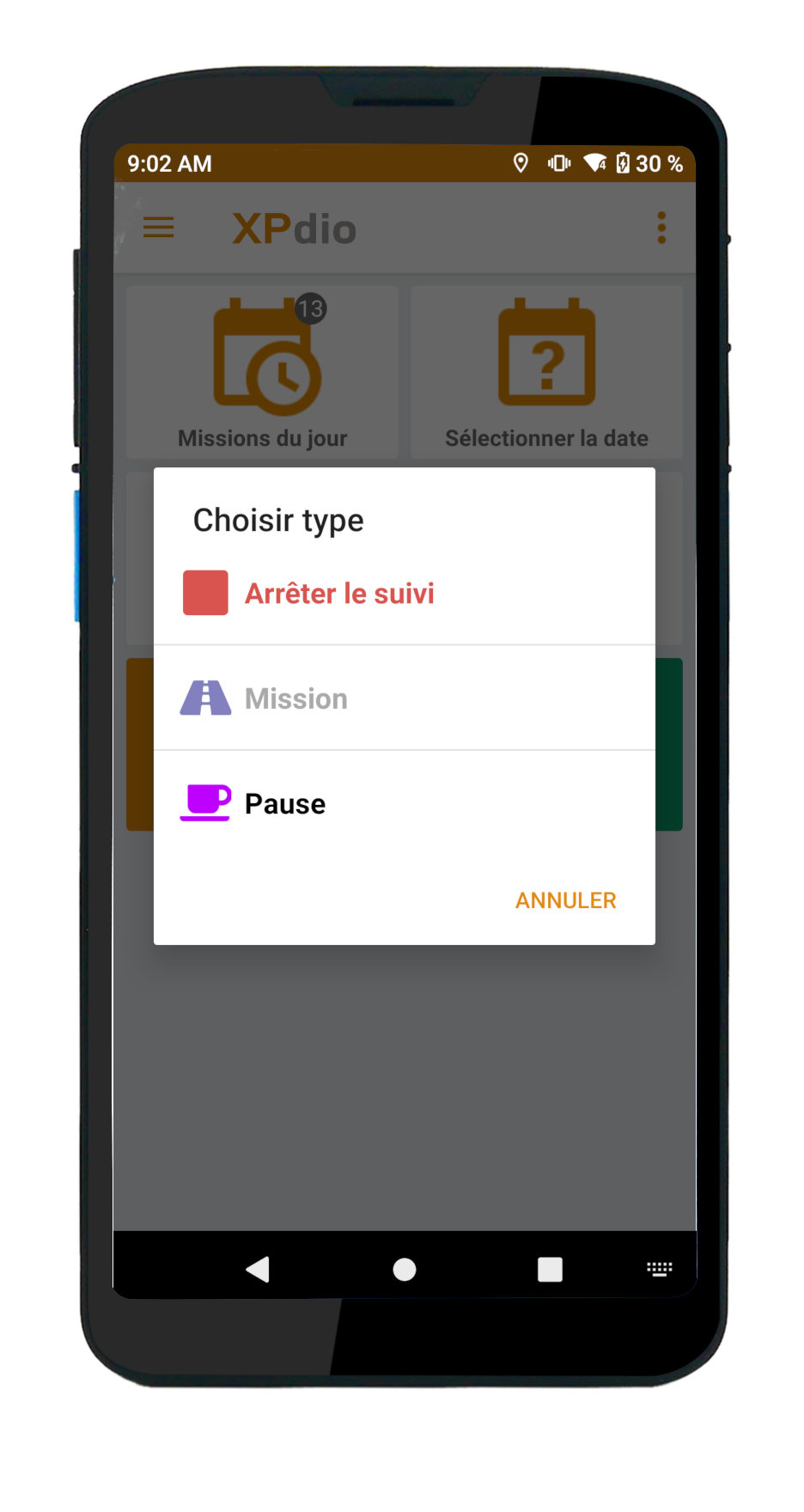
Task: Dismiss dialog with ANNULER
Action: [x=565, y=900]
